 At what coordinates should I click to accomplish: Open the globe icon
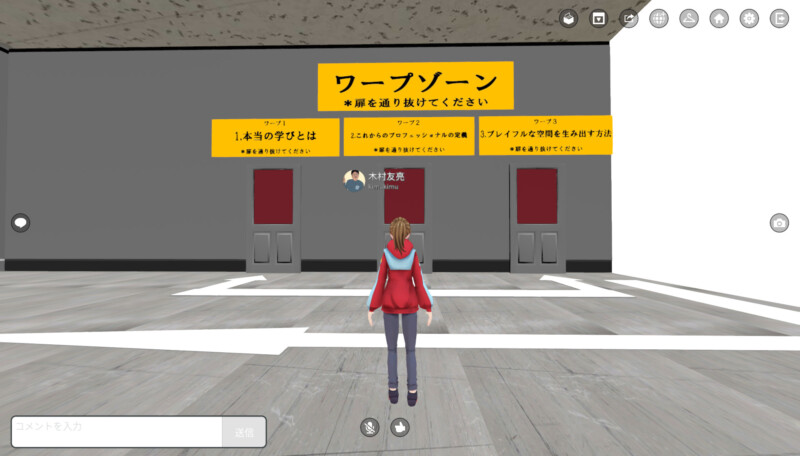[659, 19]
